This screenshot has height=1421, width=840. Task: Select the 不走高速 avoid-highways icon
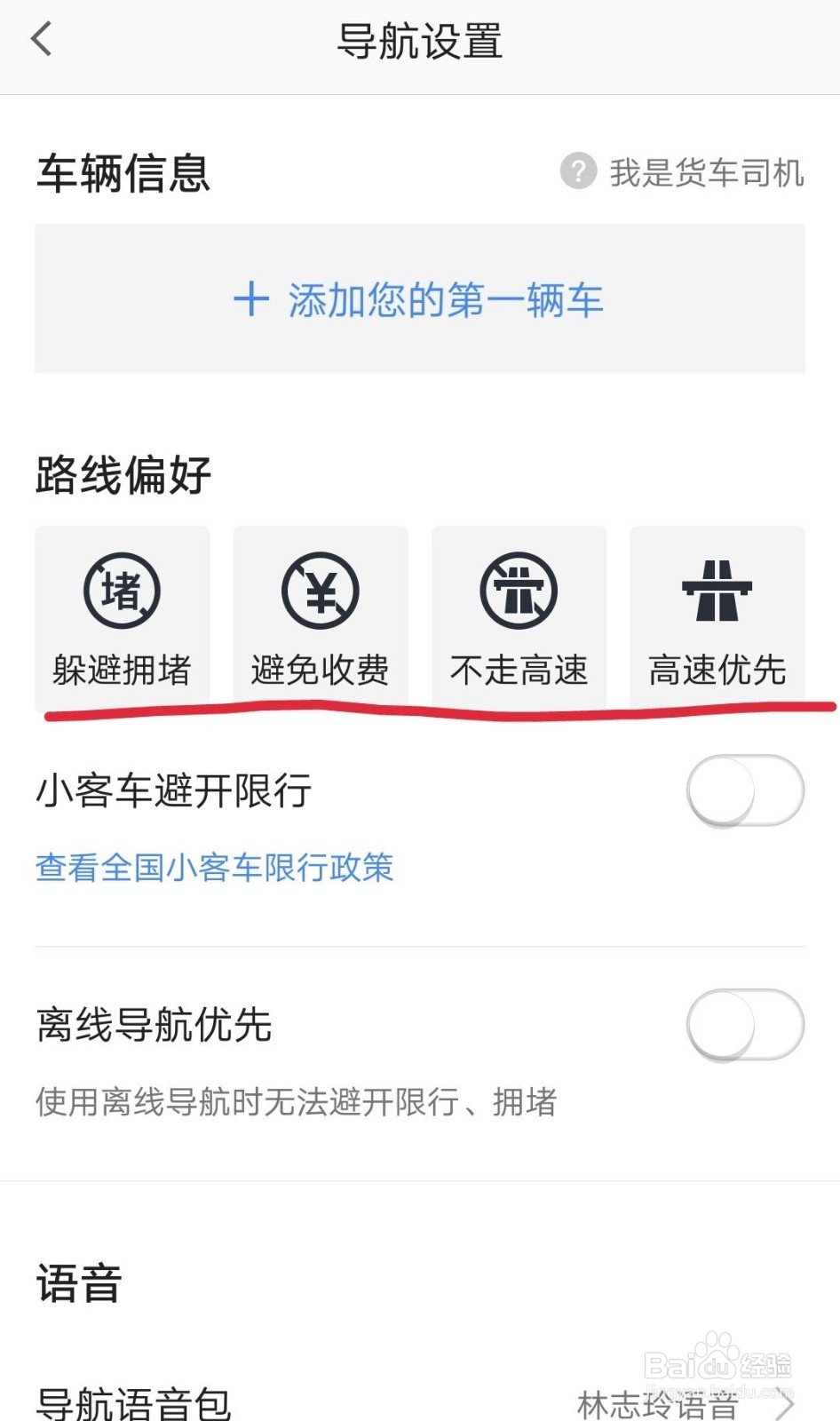(x=519, y=589)
